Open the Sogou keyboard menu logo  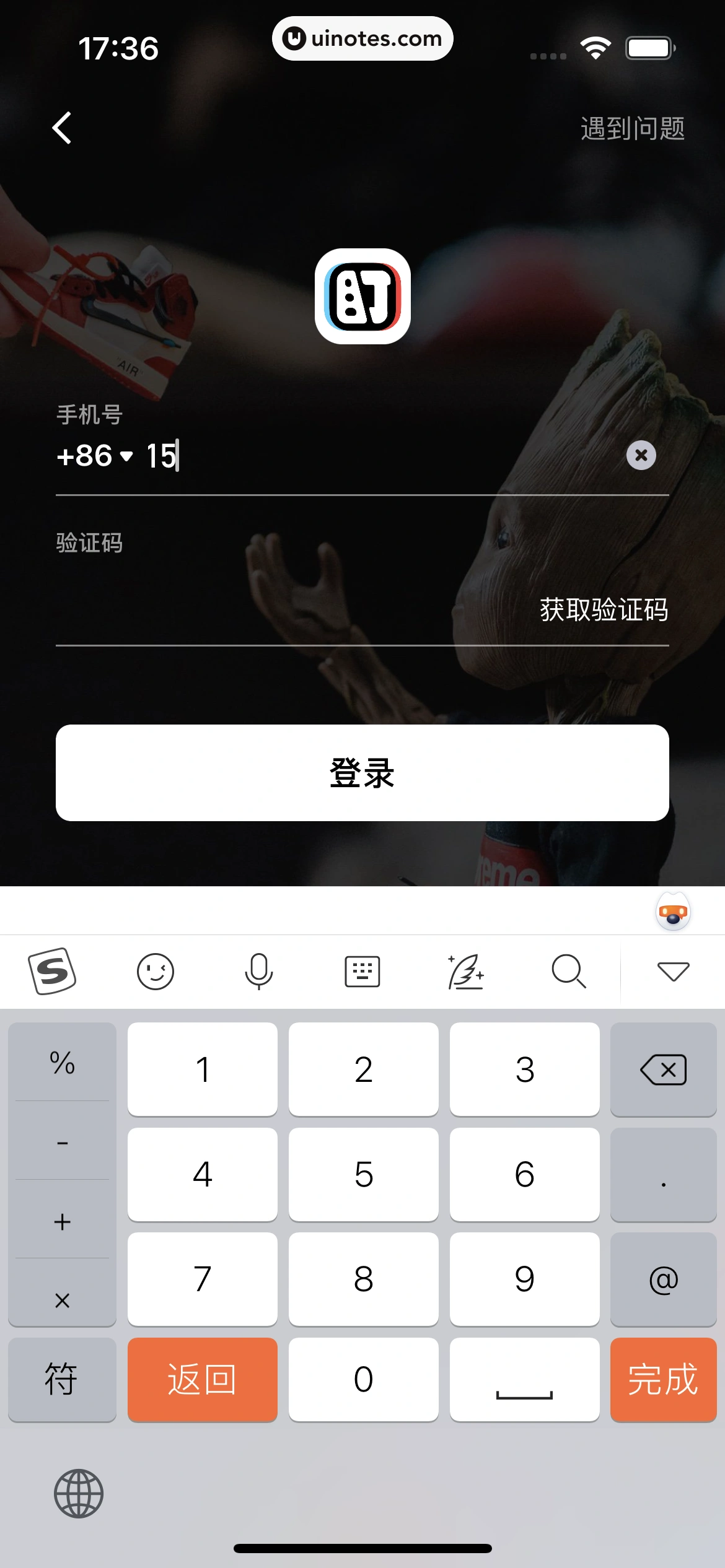52,971
